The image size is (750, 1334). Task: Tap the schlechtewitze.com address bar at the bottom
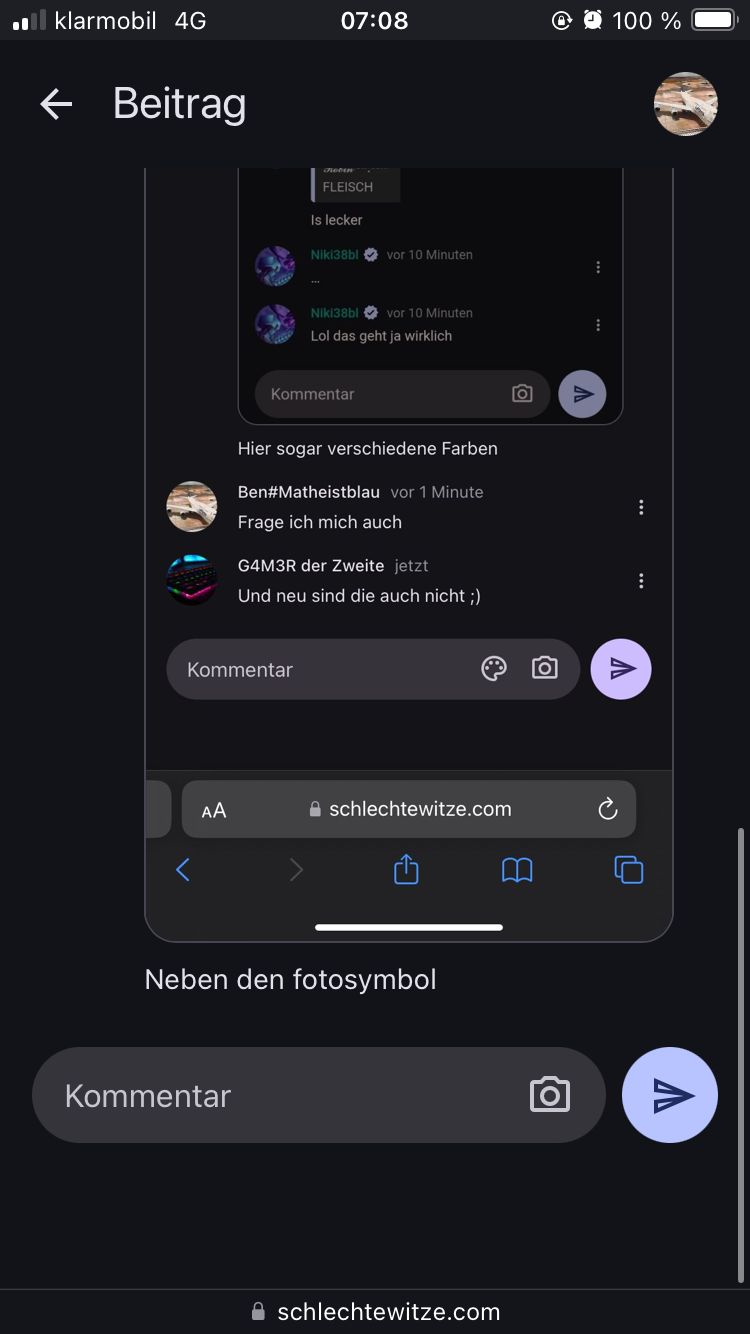pyautogui.click(x=375, y=1312)
